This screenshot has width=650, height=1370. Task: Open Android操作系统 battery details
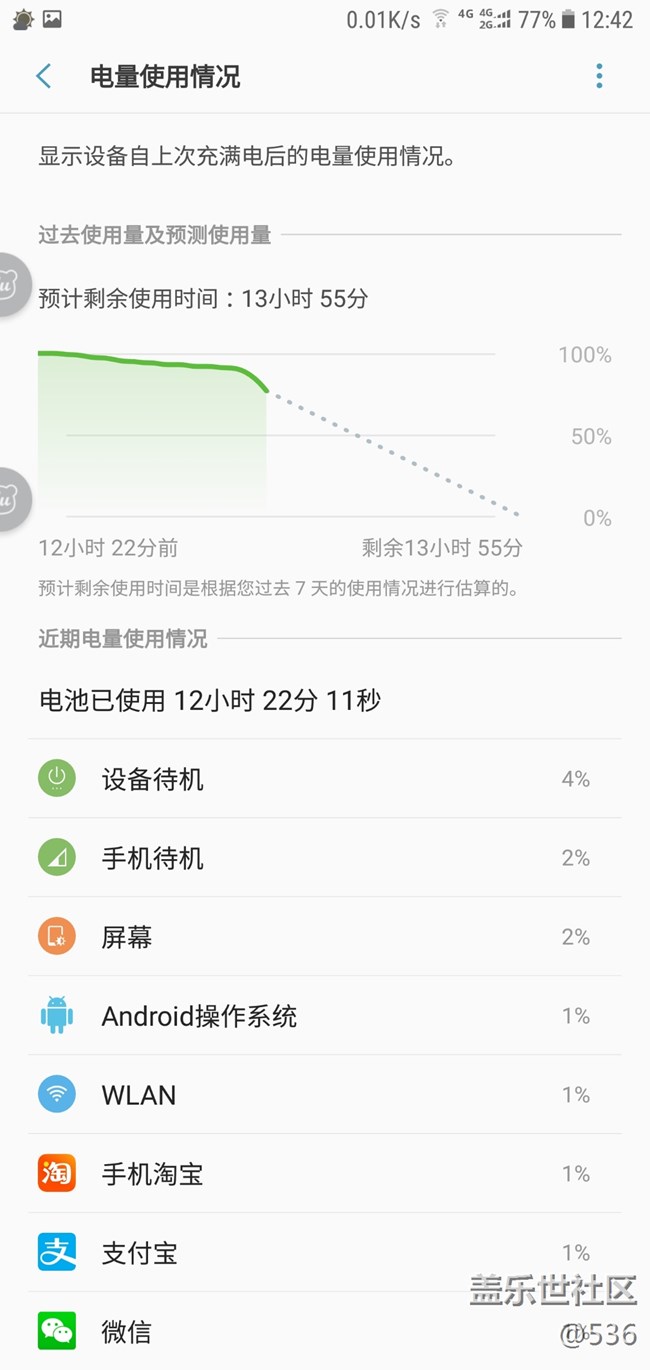[x=324, y=1016]
